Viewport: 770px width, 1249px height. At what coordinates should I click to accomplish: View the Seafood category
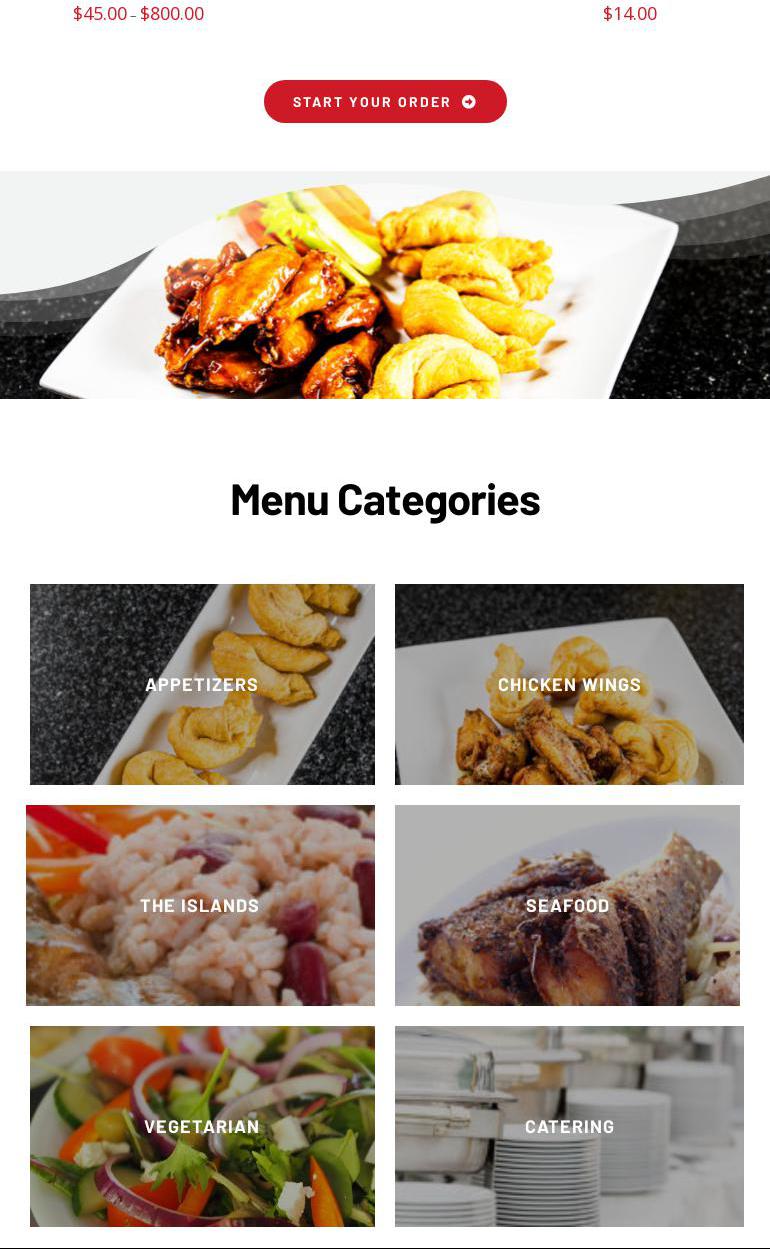pos(567,905)
